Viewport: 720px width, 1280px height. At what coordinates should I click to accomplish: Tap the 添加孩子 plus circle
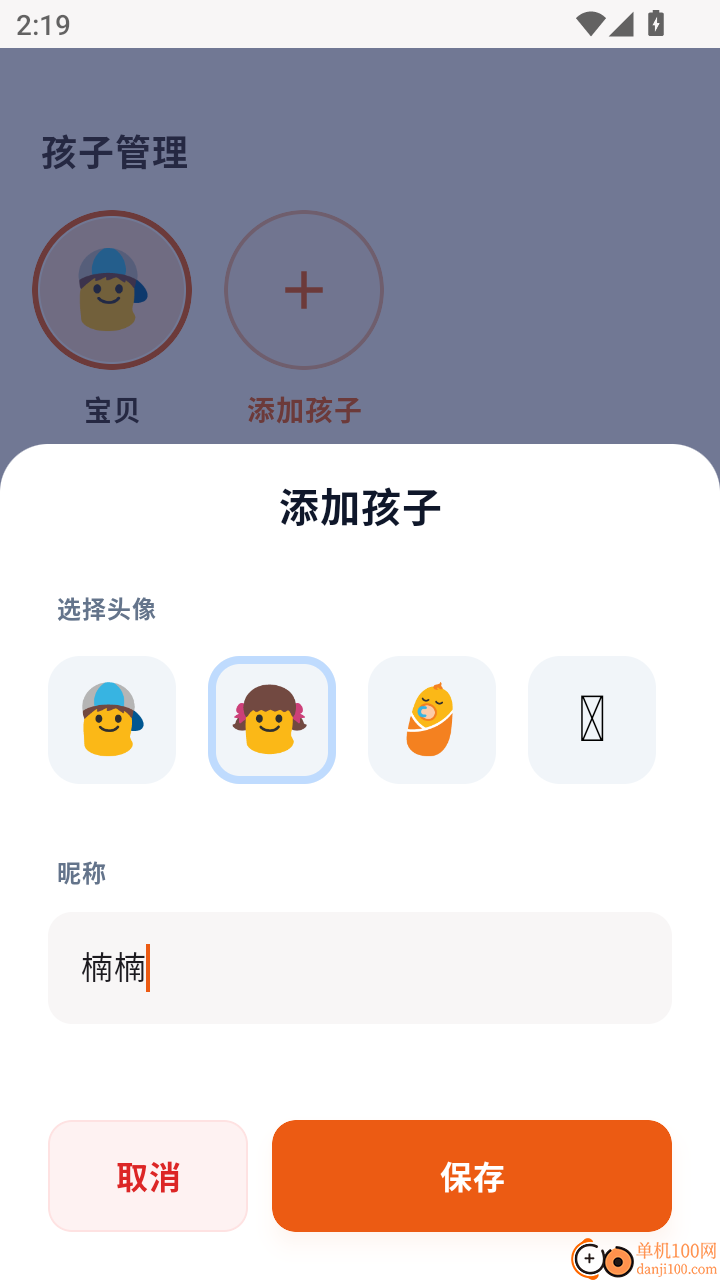(x=304, y=290)
